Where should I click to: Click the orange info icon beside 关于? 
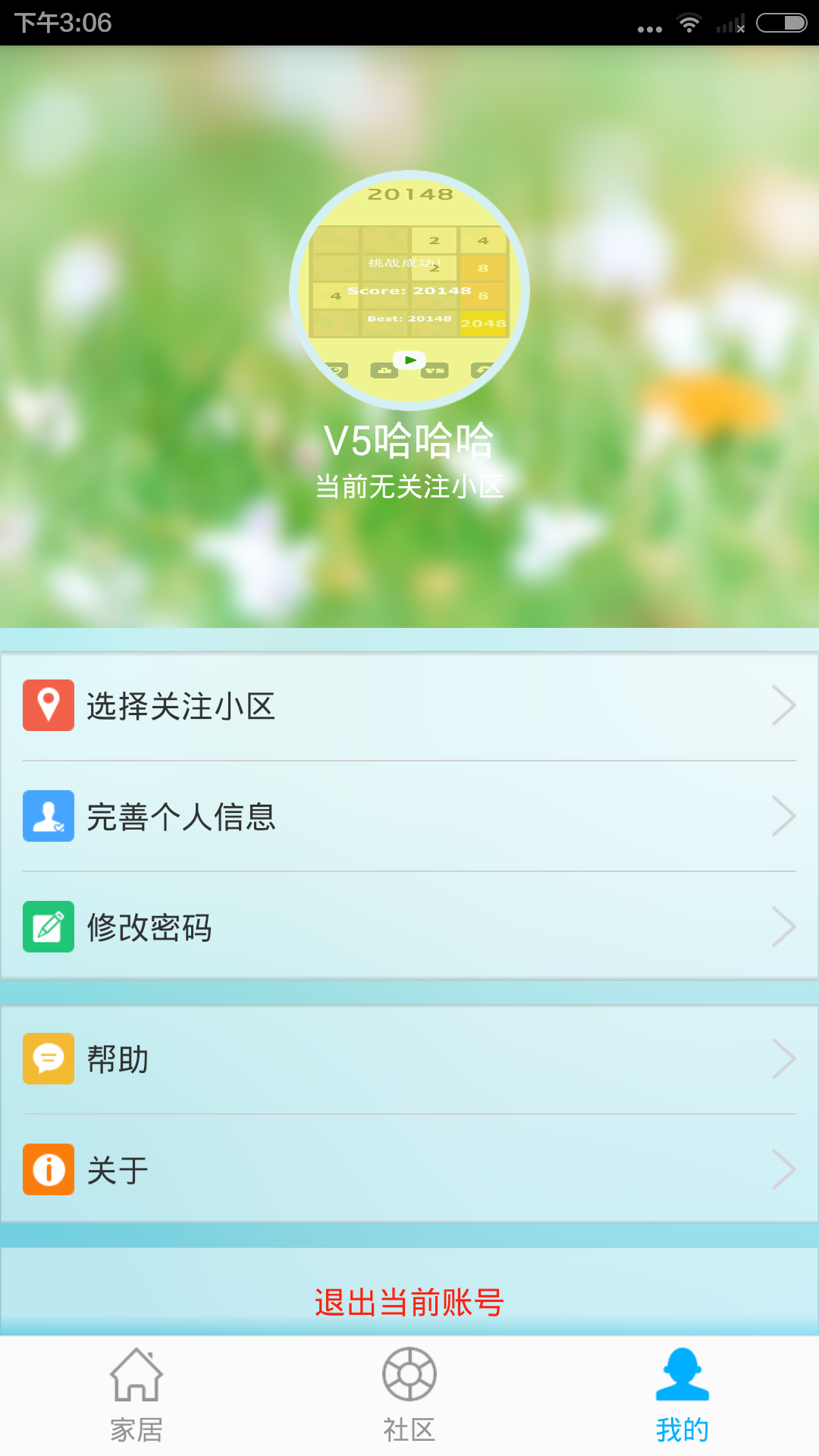click(49, 1170)
